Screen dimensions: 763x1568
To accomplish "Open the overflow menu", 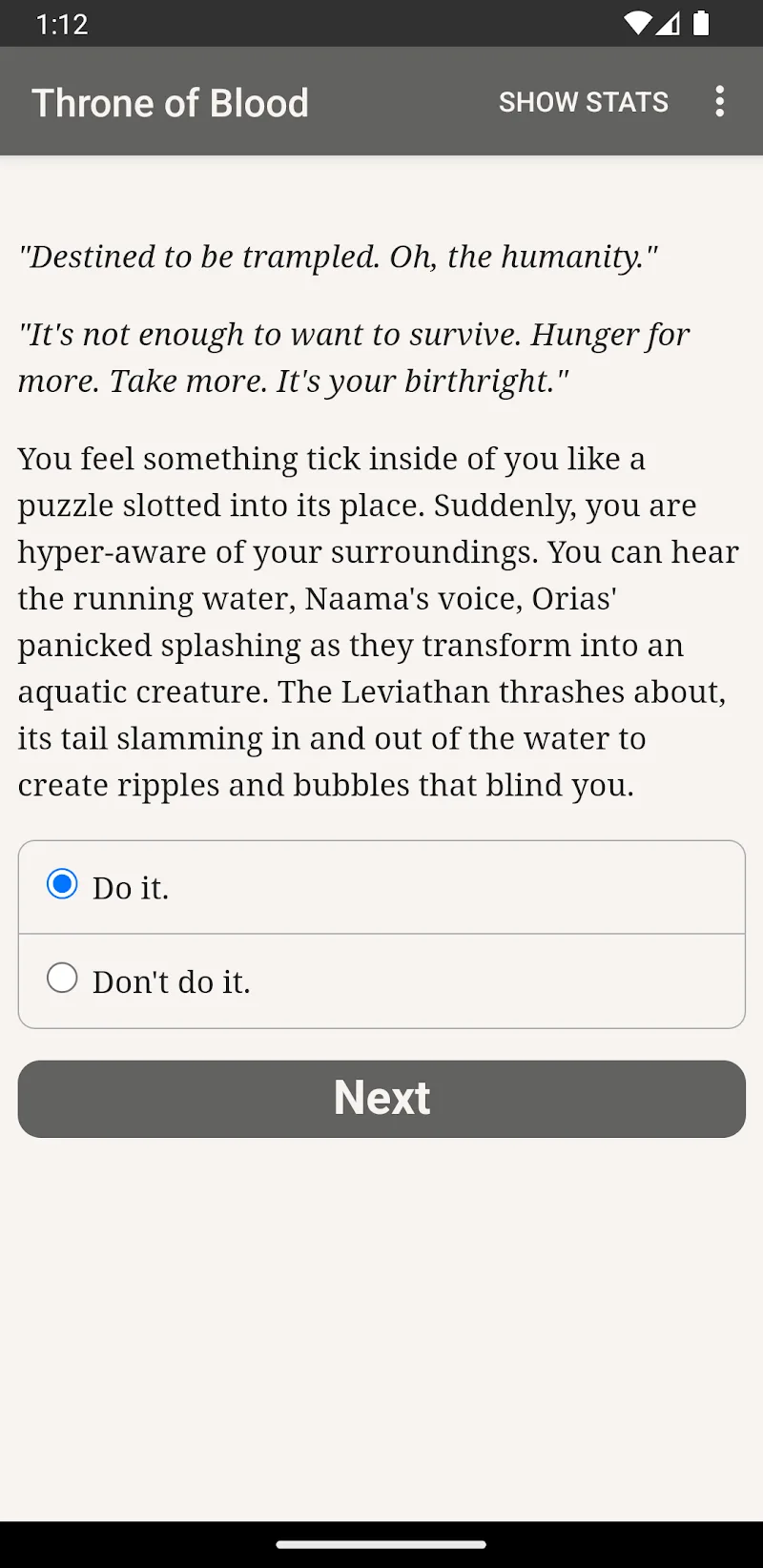I will 719,101.
